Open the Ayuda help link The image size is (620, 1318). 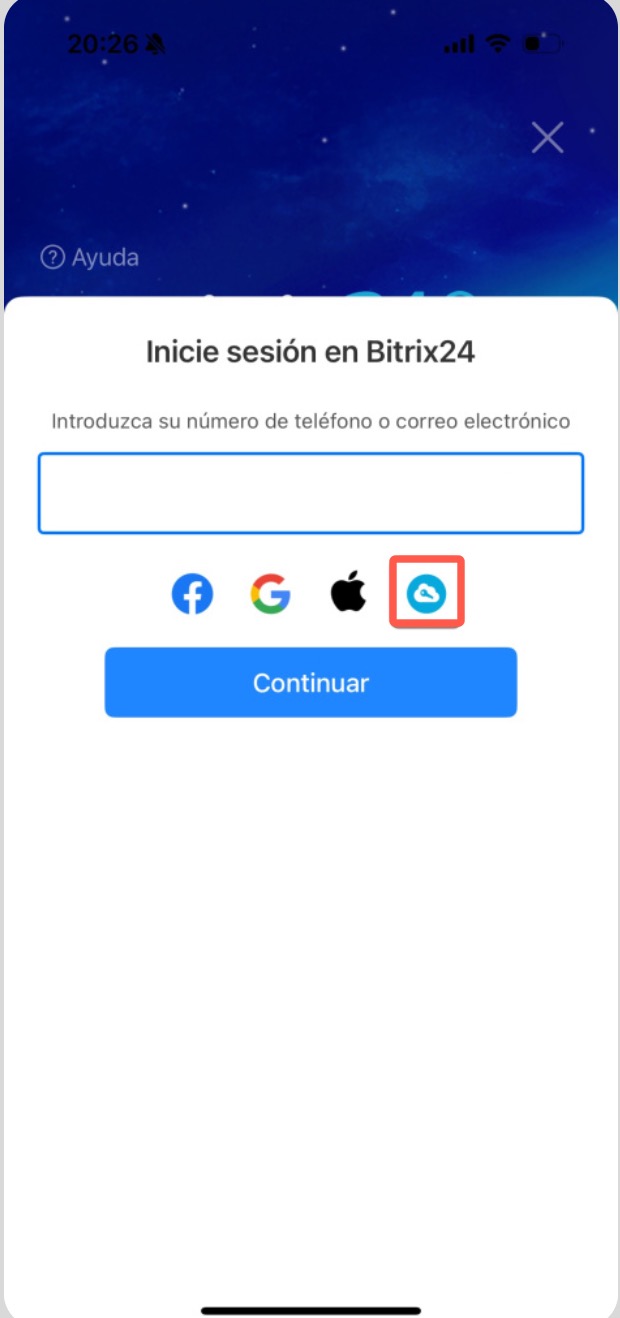(90, 258)
